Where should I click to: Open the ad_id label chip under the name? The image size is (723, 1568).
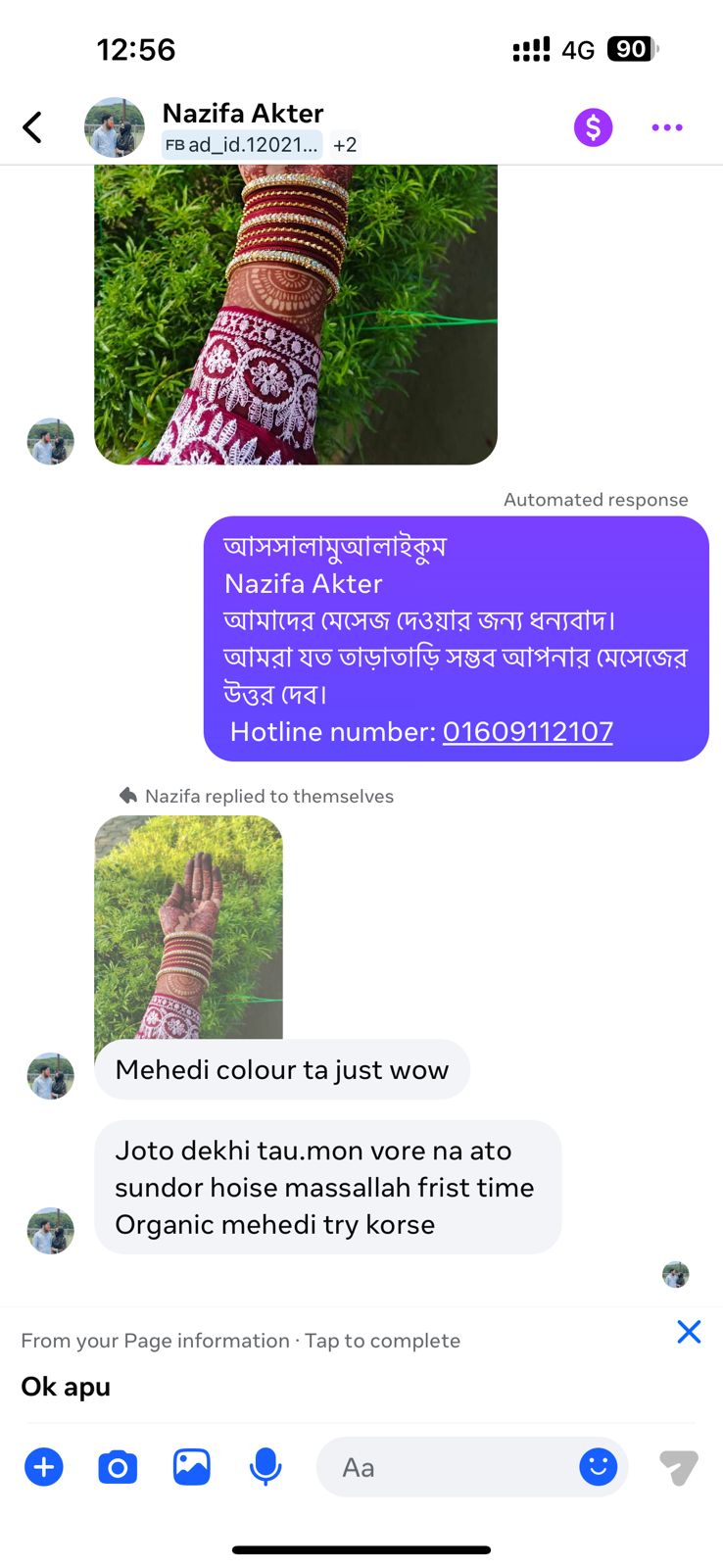tap(242, 145)
